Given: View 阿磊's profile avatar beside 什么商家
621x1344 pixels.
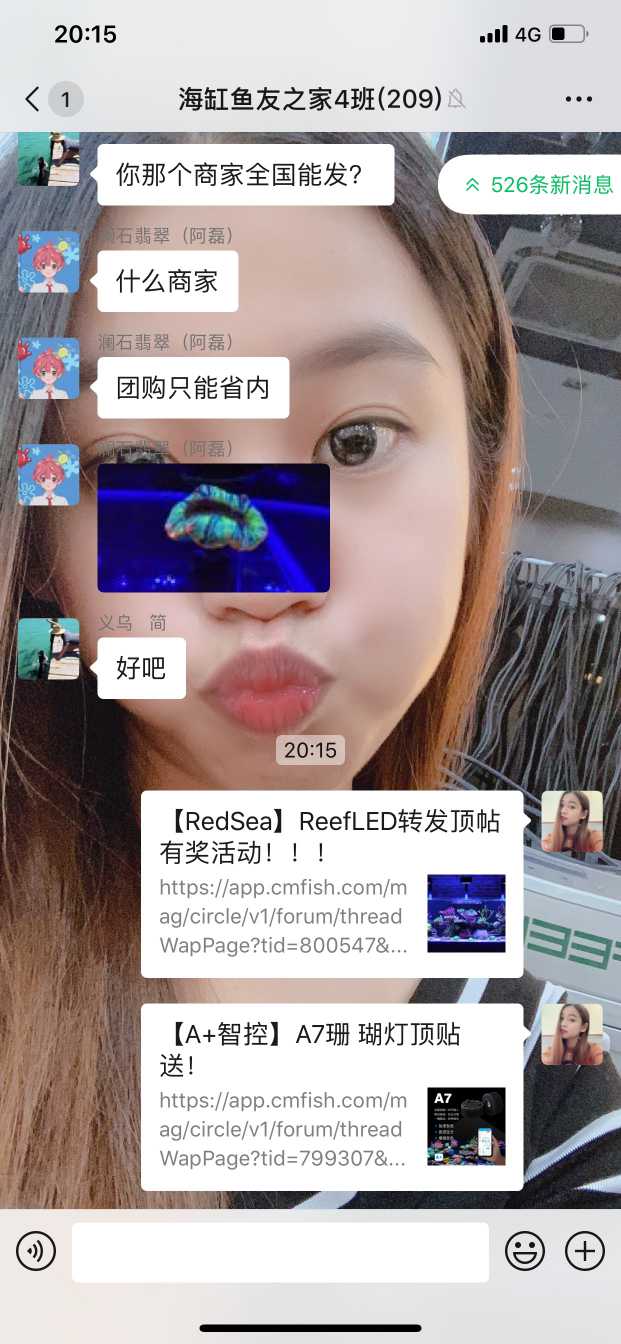Looking at the screenshot, I should pyautogui.click(x=48, y=262).
